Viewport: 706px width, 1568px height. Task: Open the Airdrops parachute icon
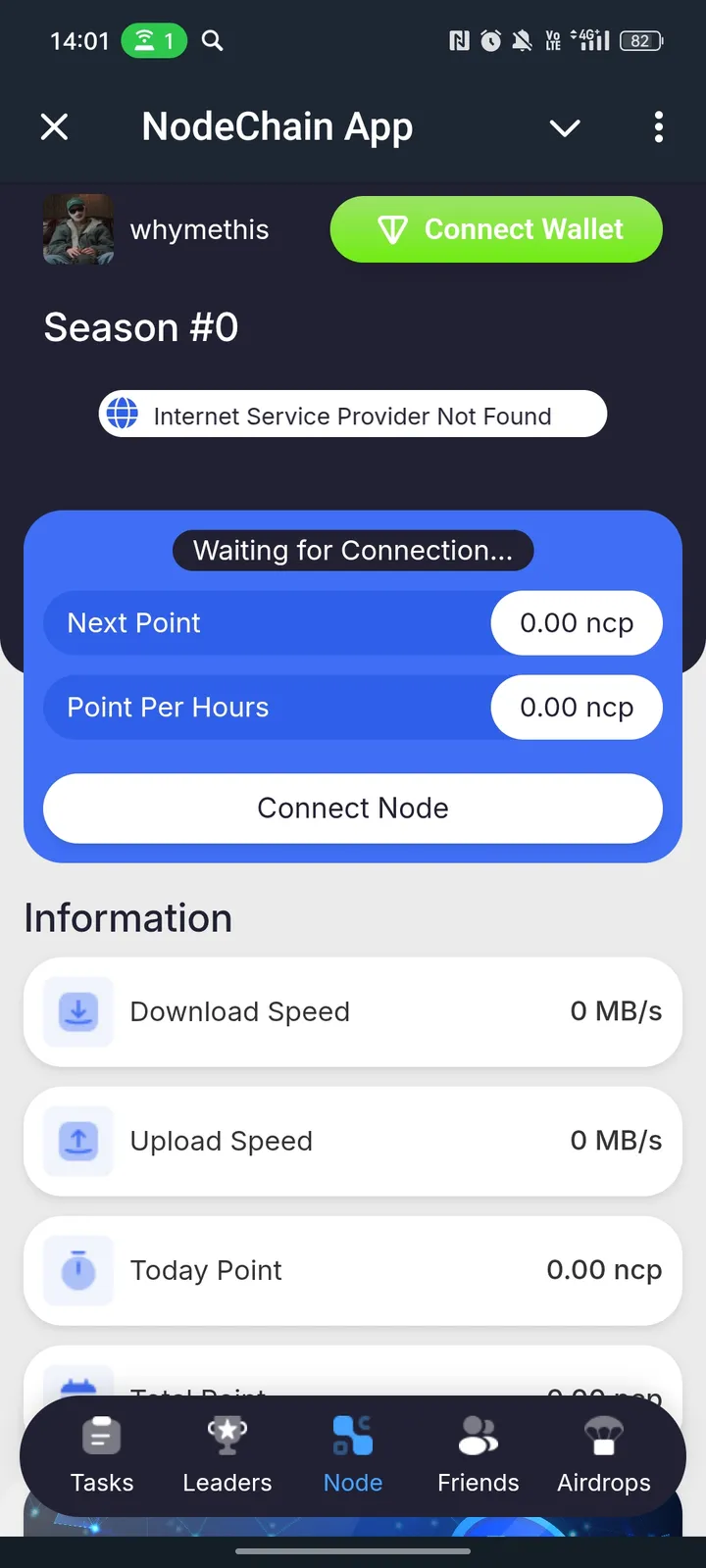pyautogui.click(x=603, y=1435)
